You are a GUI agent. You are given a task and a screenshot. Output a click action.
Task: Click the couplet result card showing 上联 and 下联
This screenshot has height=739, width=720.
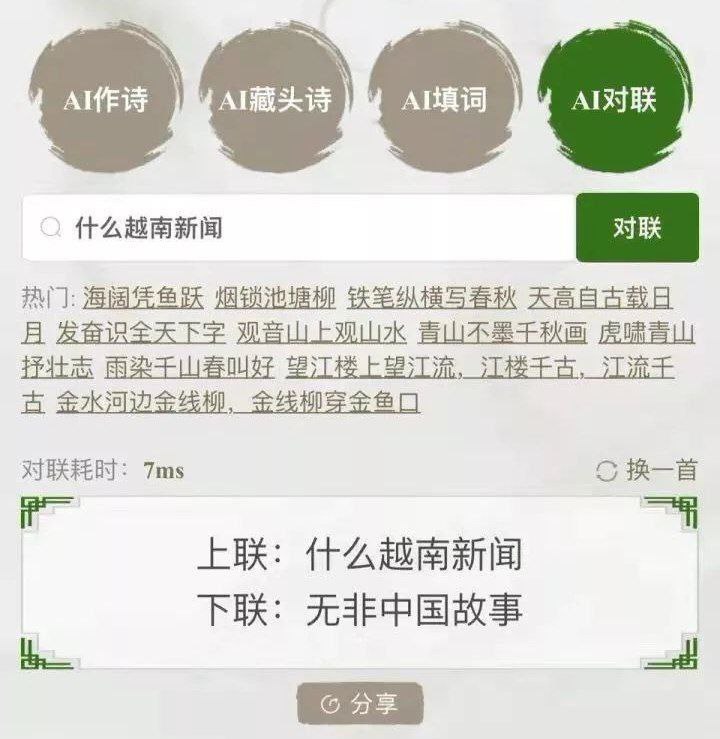coord(360,580)
